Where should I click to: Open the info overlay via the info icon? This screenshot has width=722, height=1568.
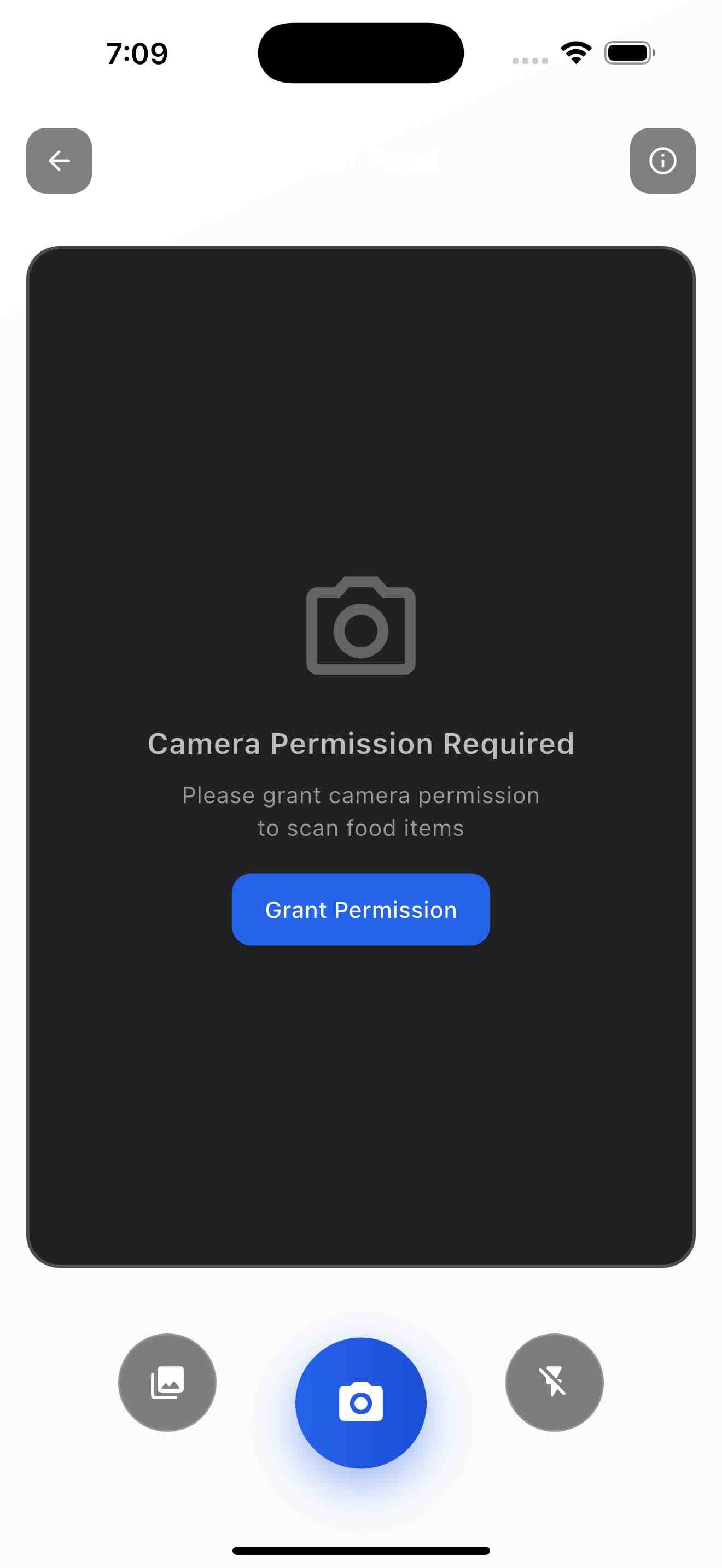click(662, 161)
